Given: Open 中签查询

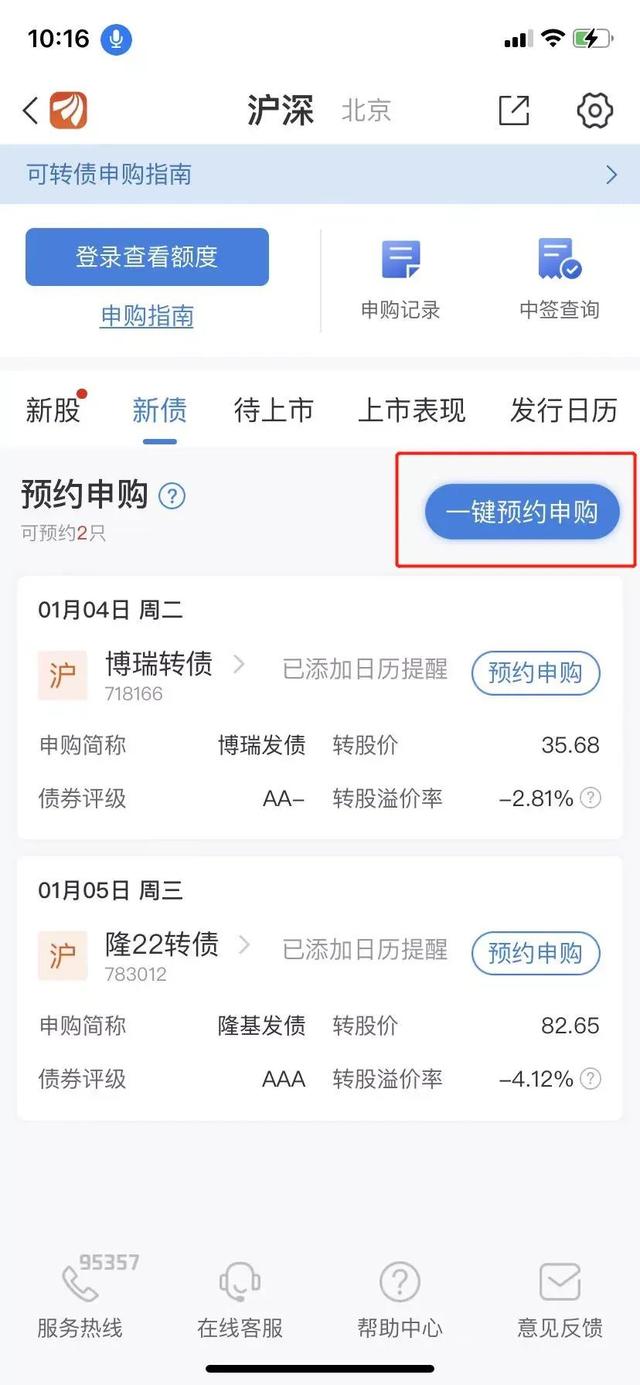Looking at the screenshot, I should (x=559, y=280).
